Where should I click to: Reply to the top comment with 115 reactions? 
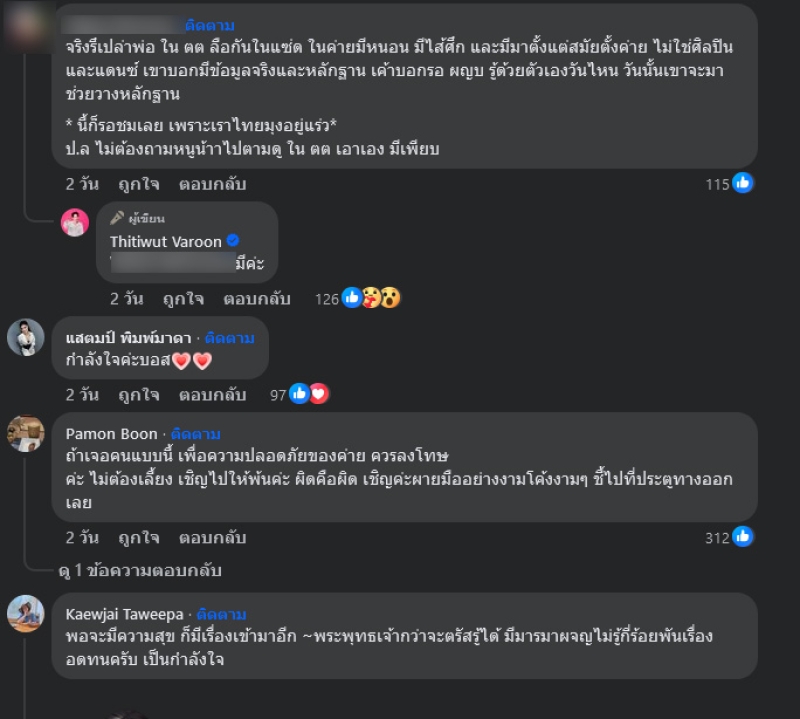(x=212, y=184)
